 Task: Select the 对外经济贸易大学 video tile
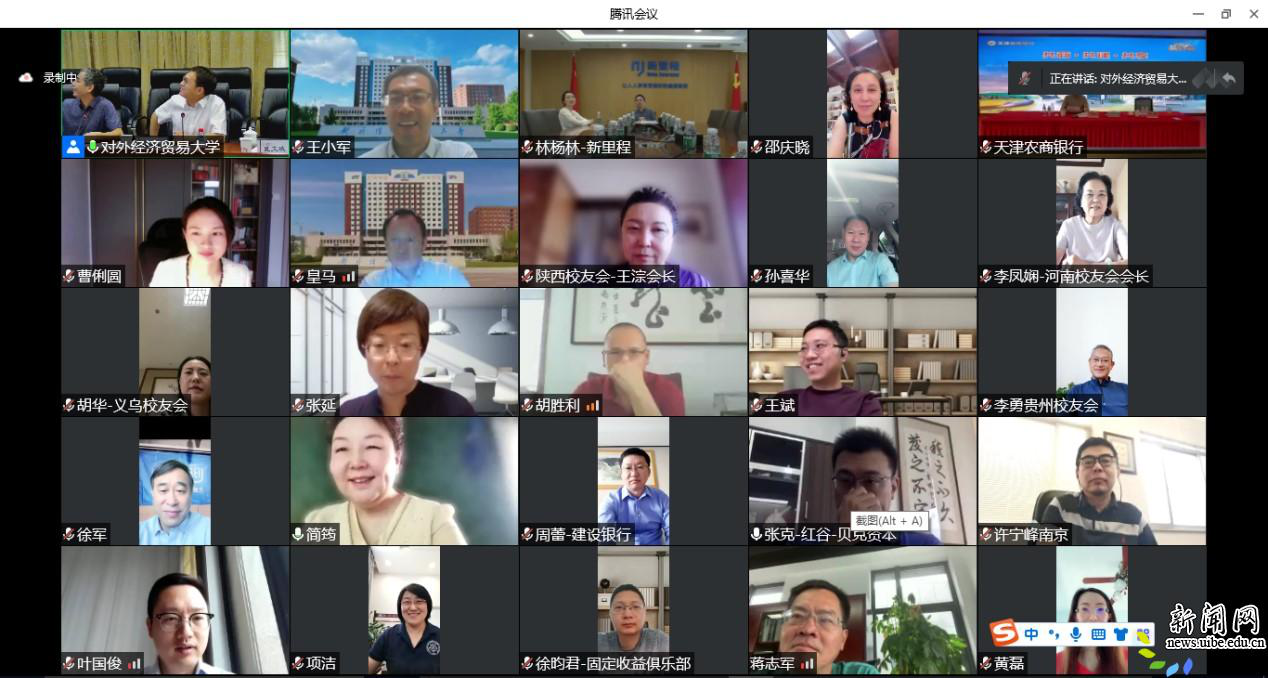point(175,93)
